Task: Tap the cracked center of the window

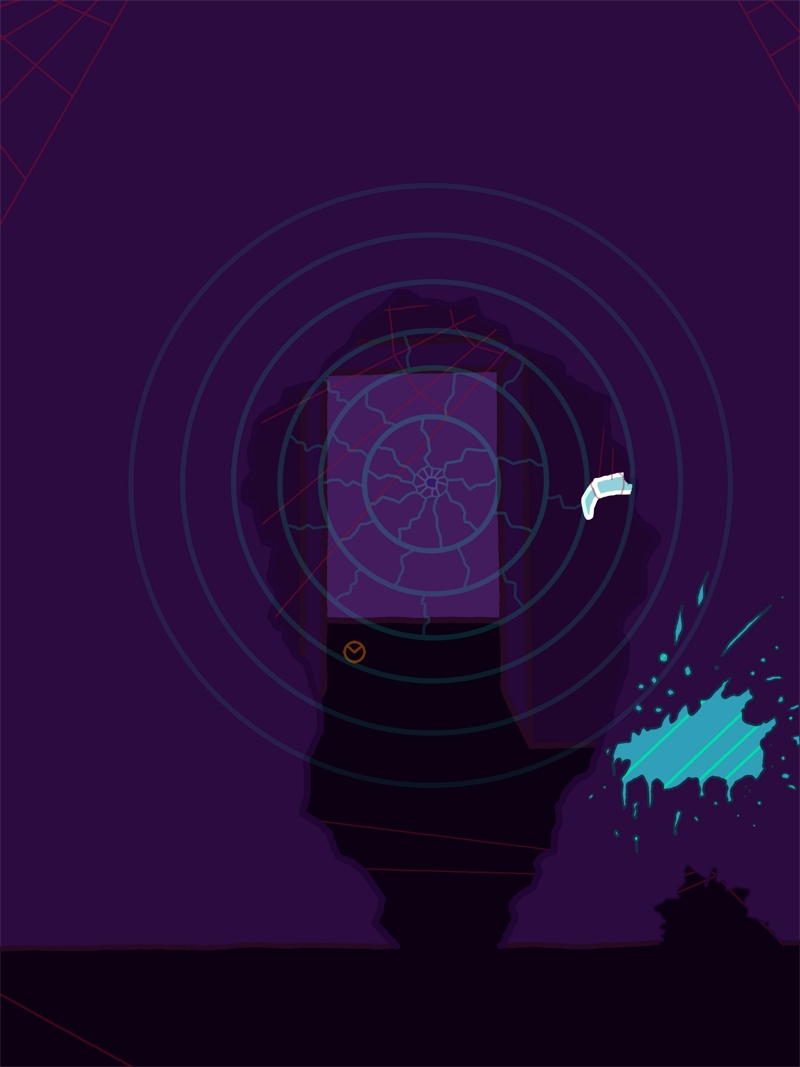Action: pyautogui.click(x=431, y=482)
